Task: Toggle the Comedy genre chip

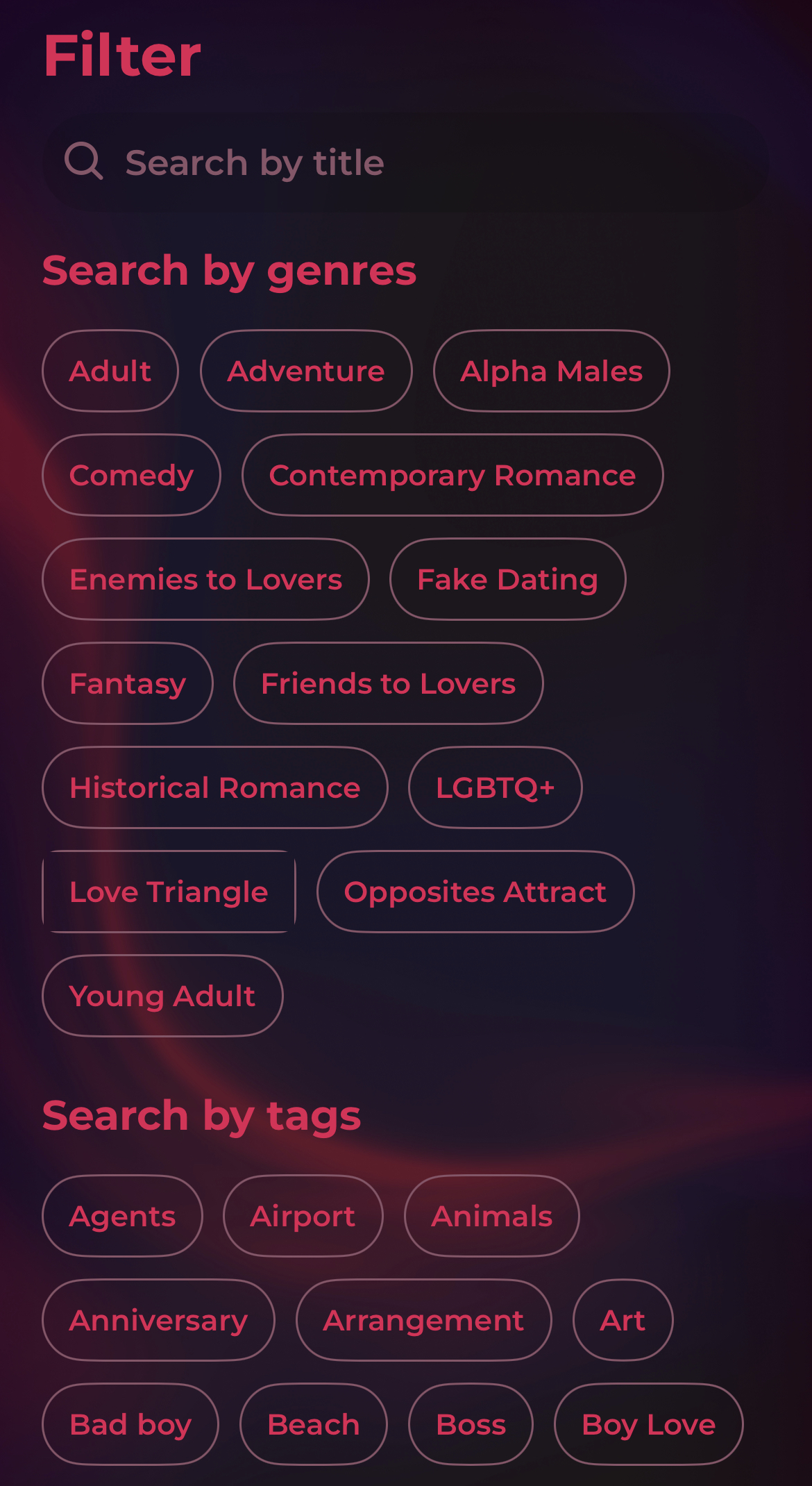Action: [130, 475]
